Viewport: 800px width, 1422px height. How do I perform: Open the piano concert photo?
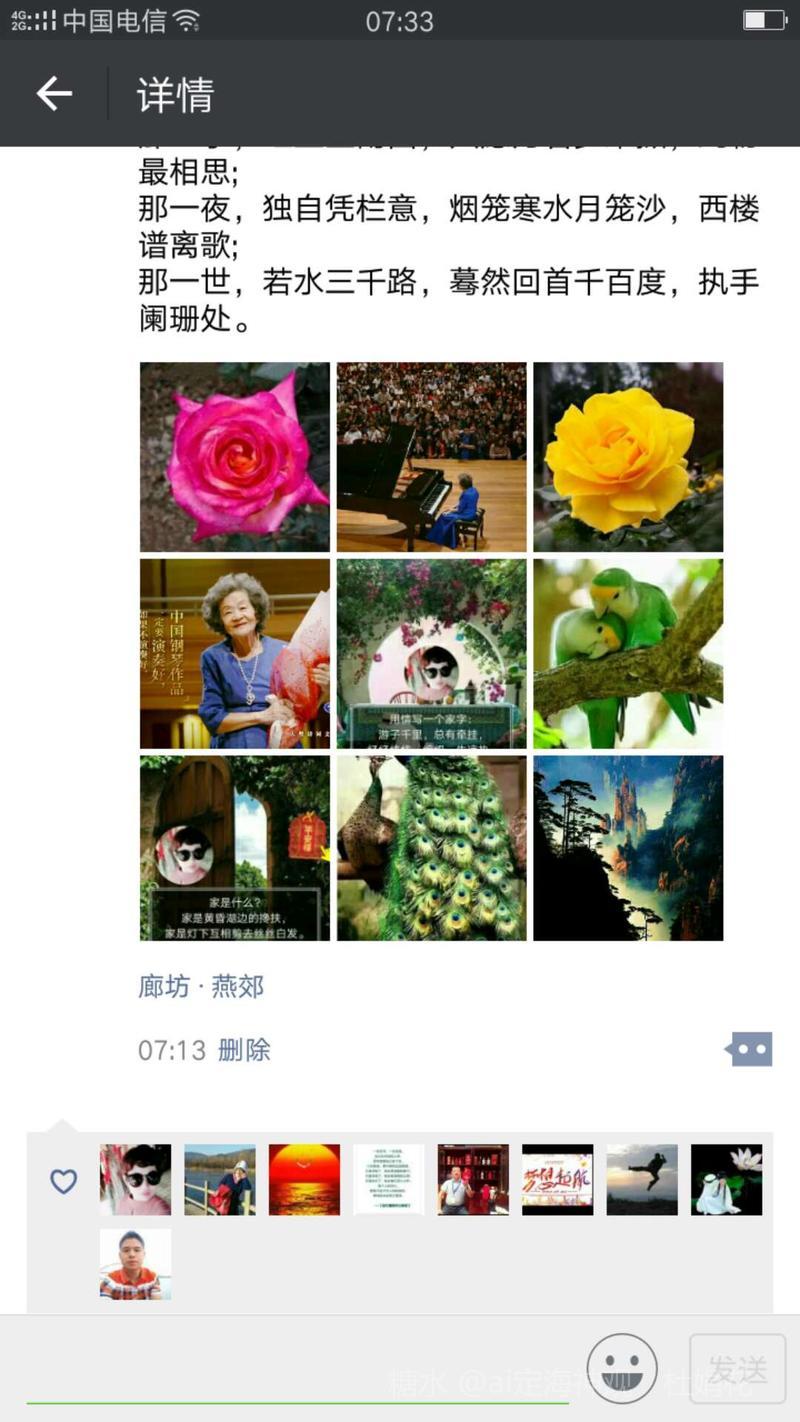[431, 456]
